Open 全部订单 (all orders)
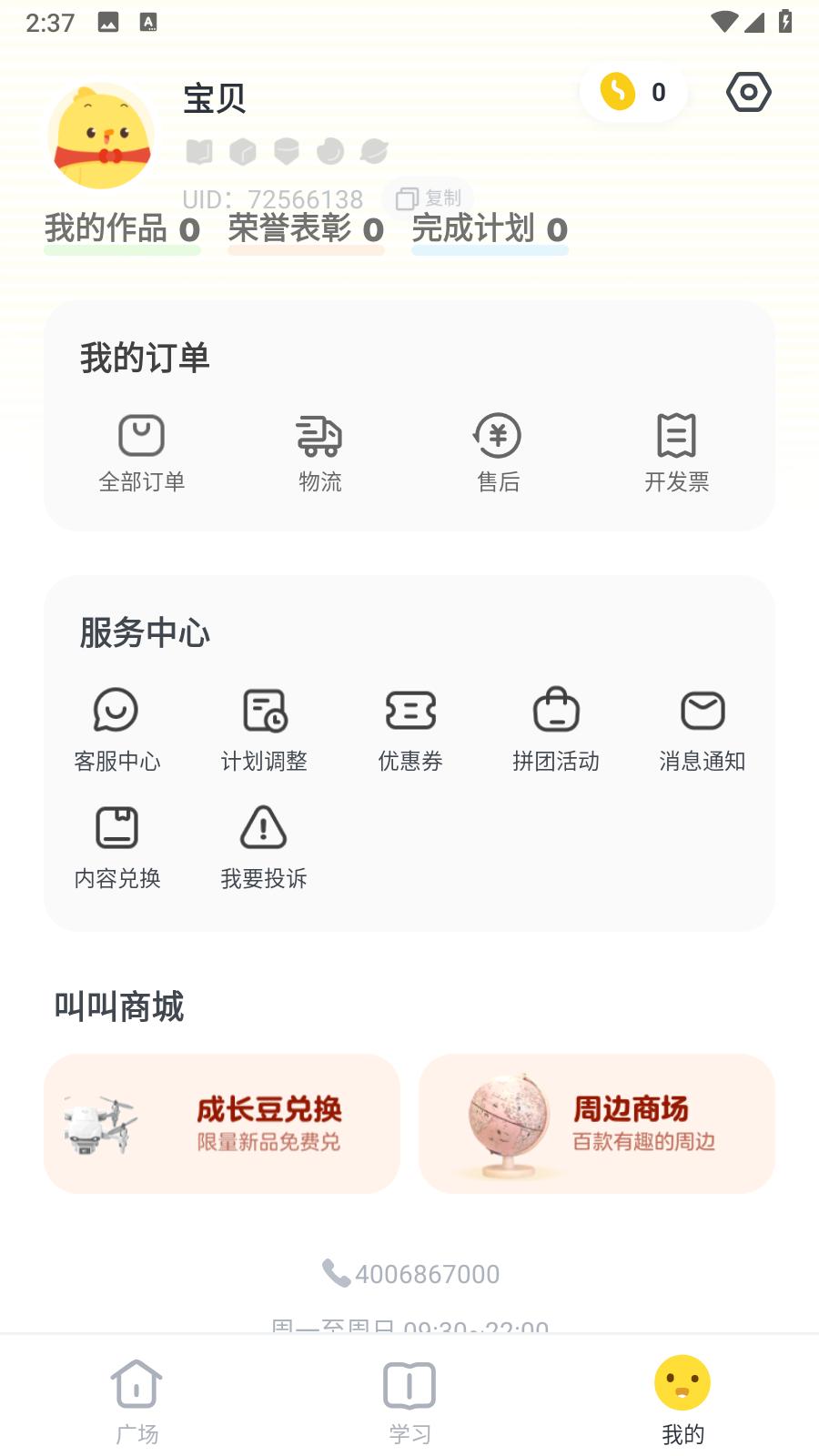 [x=141, y=453]
